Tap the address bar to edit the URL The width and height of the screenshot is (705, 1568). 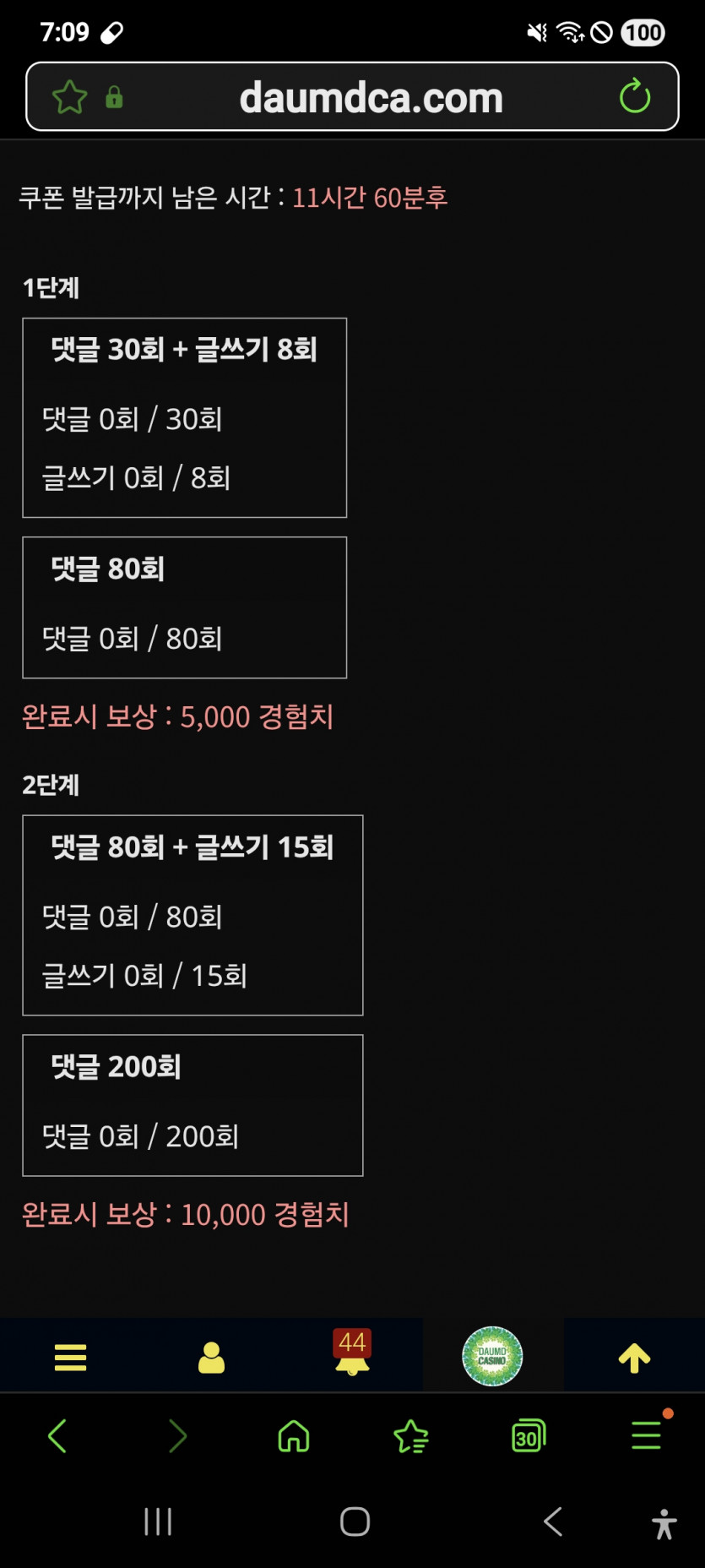[x=370, y=96]
